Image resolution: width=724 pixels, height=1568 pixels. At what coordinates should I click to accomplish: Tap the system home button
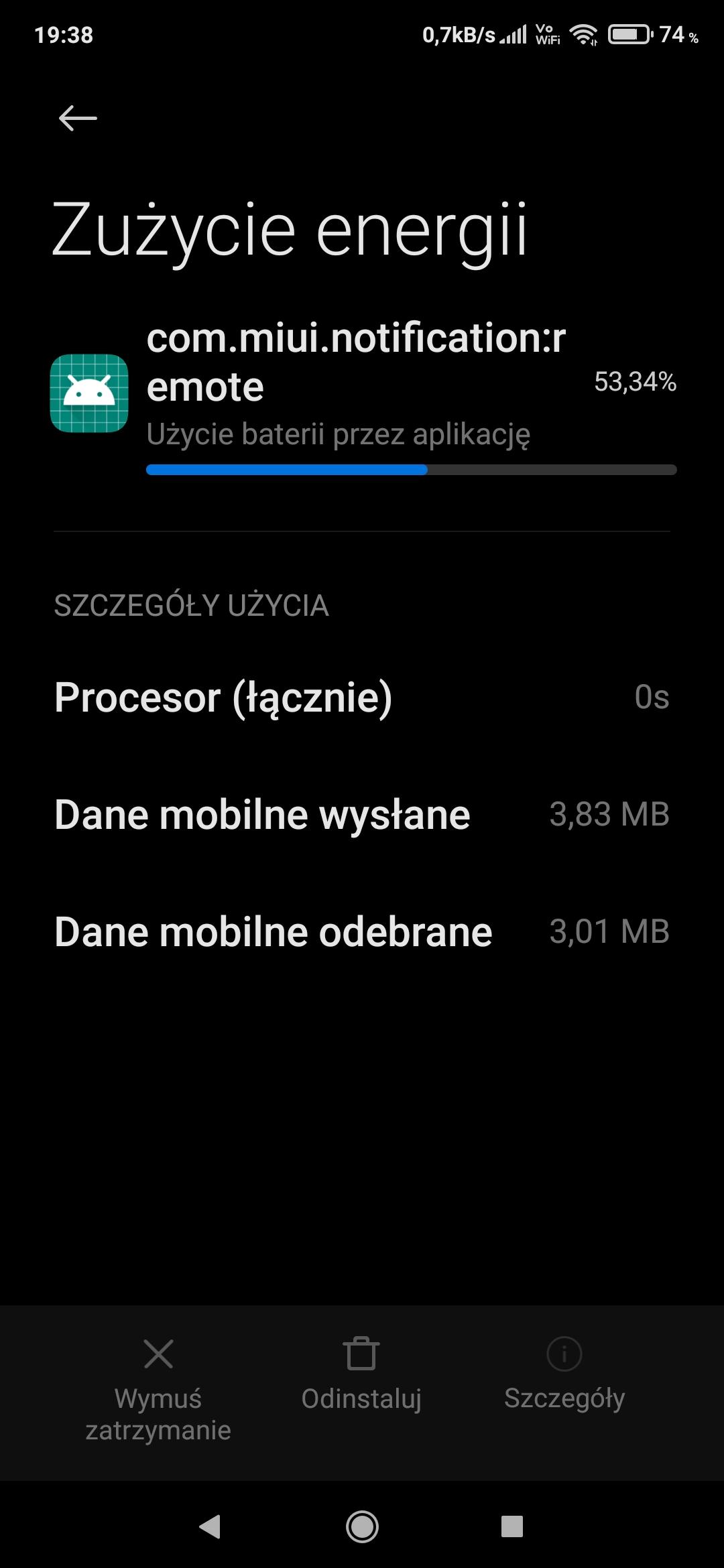[362, 1526]
